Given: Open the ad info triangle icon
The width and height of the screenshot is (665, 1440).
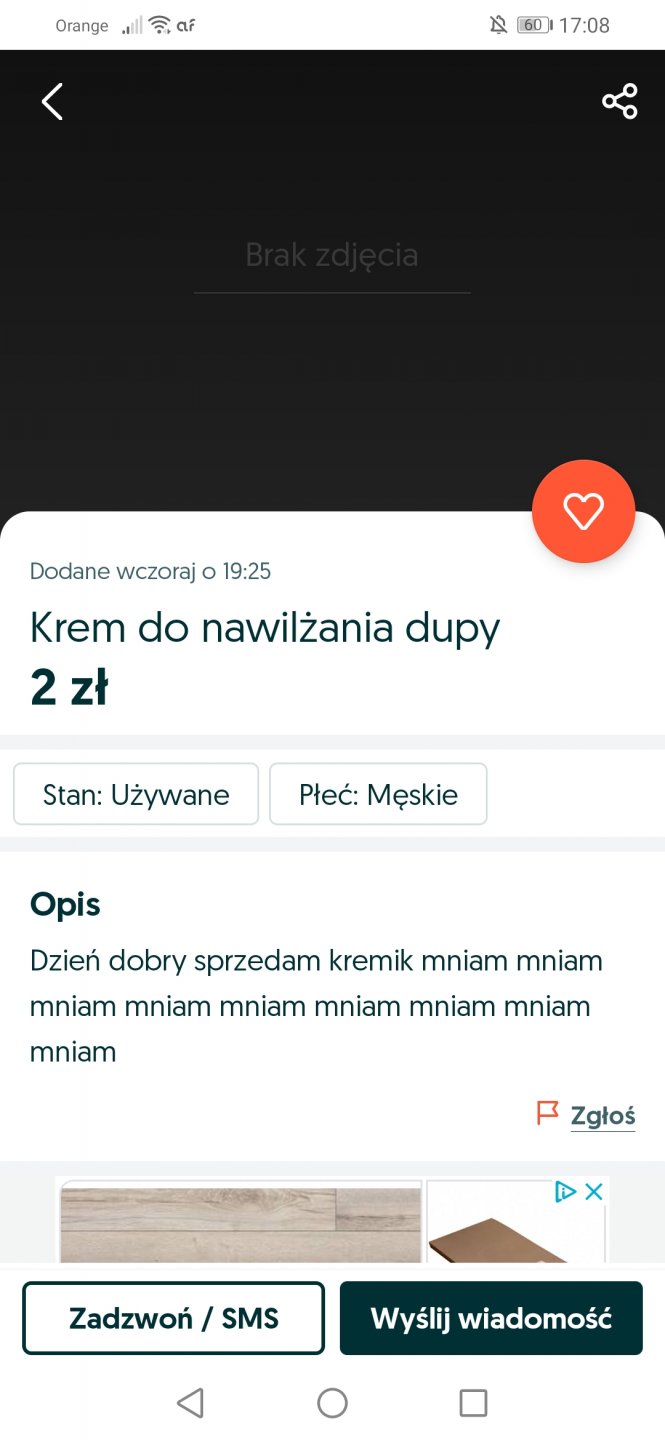Looking at the screenshot, I should [x=566, y=1191].
